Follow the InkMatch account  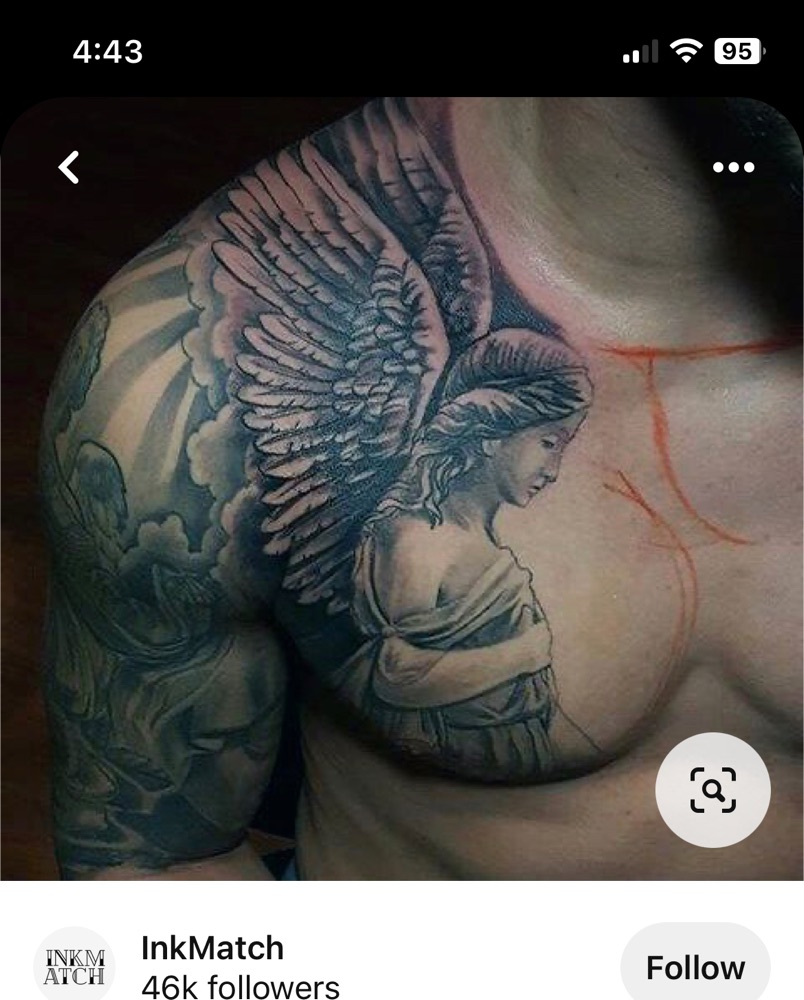694,967
